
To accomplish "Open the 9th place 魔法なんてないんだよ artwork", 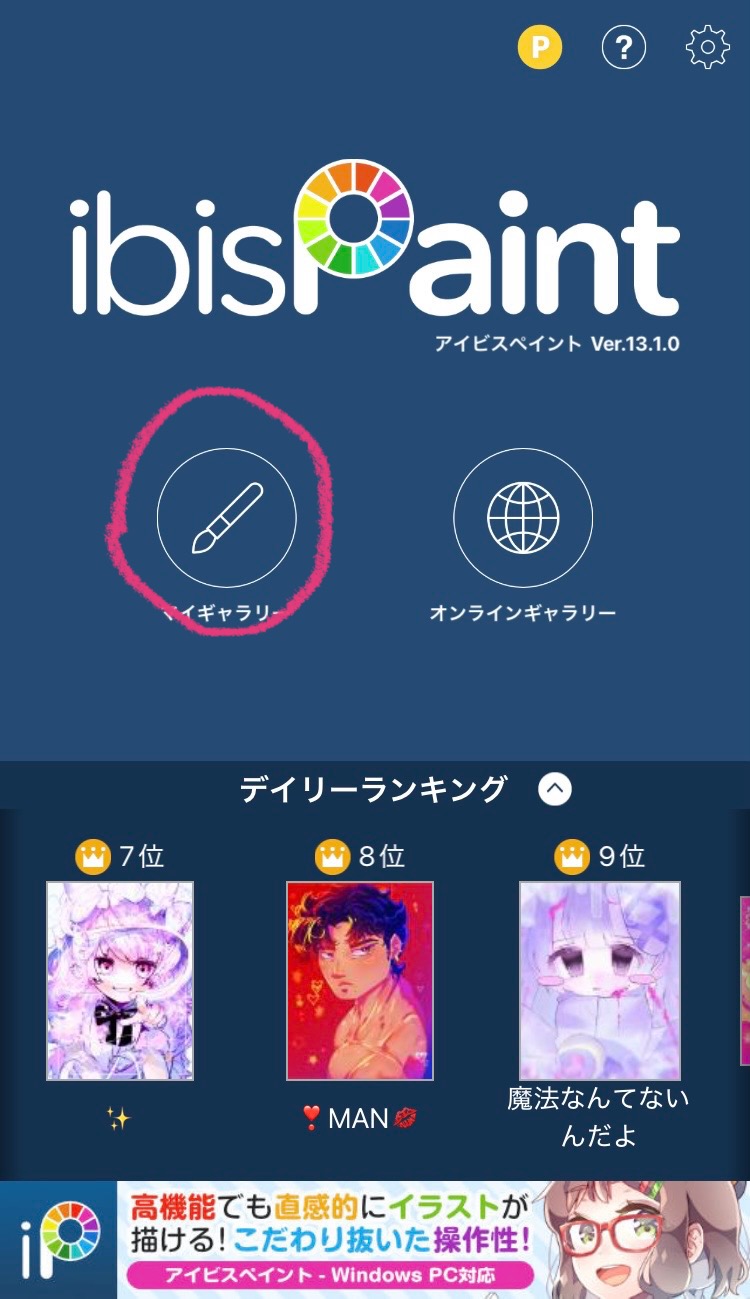I will click(600, 981).
